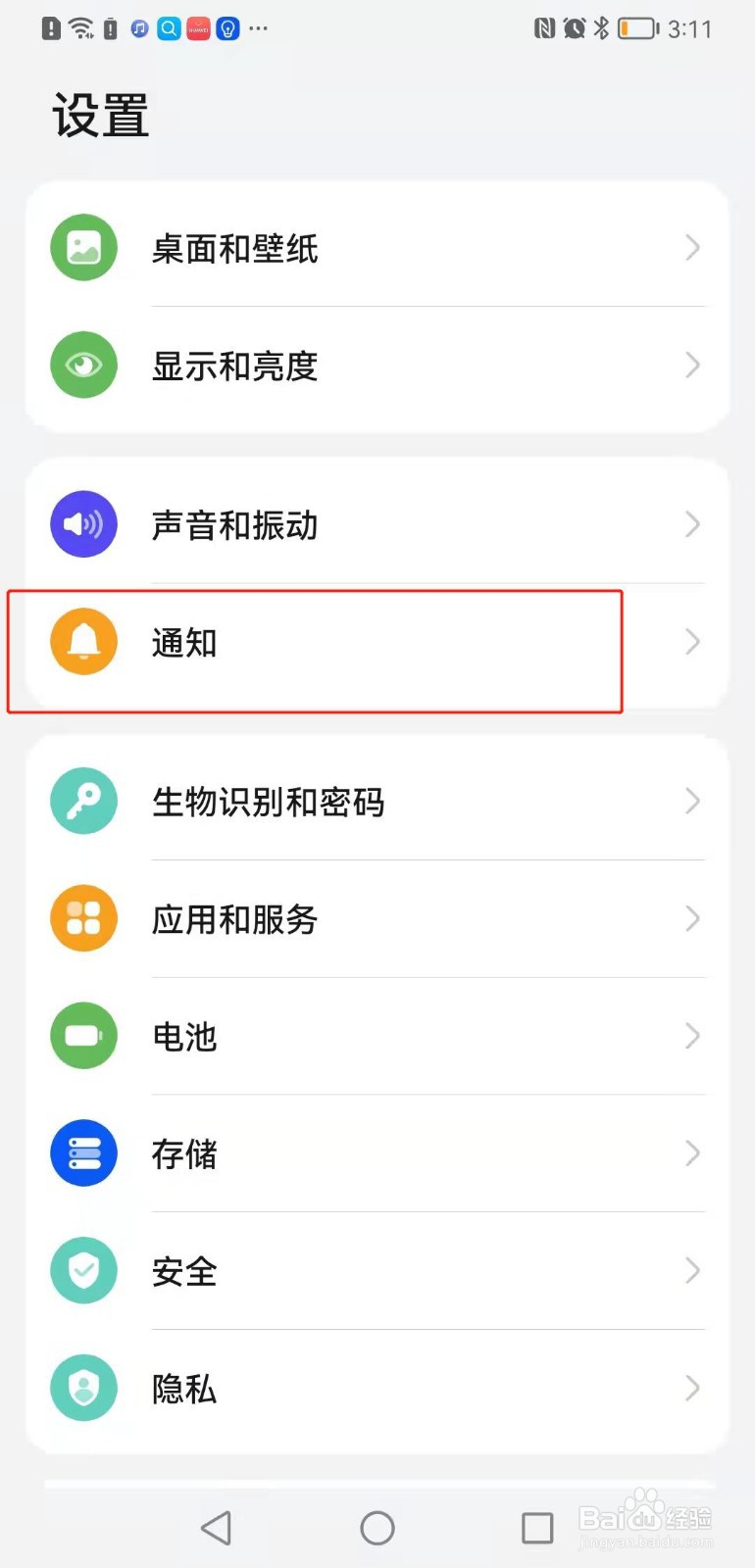
Task: Expand the 通知 row via its chevron
Action: (x=692, y=642)
